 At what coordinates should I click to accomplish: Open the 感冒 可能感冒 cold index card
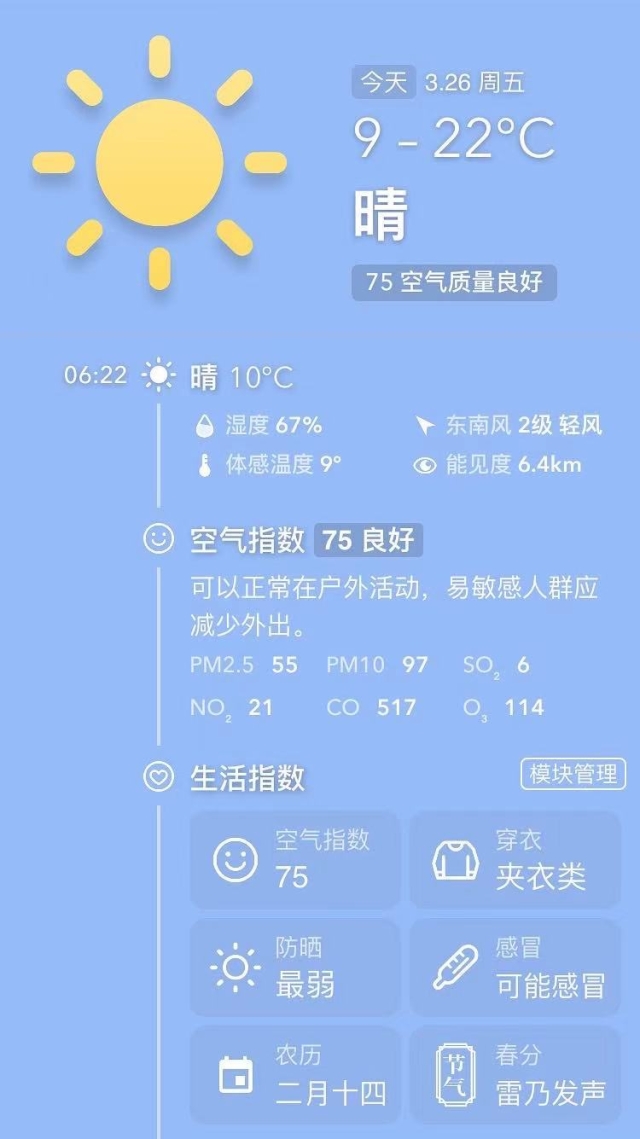pos(515,967)
